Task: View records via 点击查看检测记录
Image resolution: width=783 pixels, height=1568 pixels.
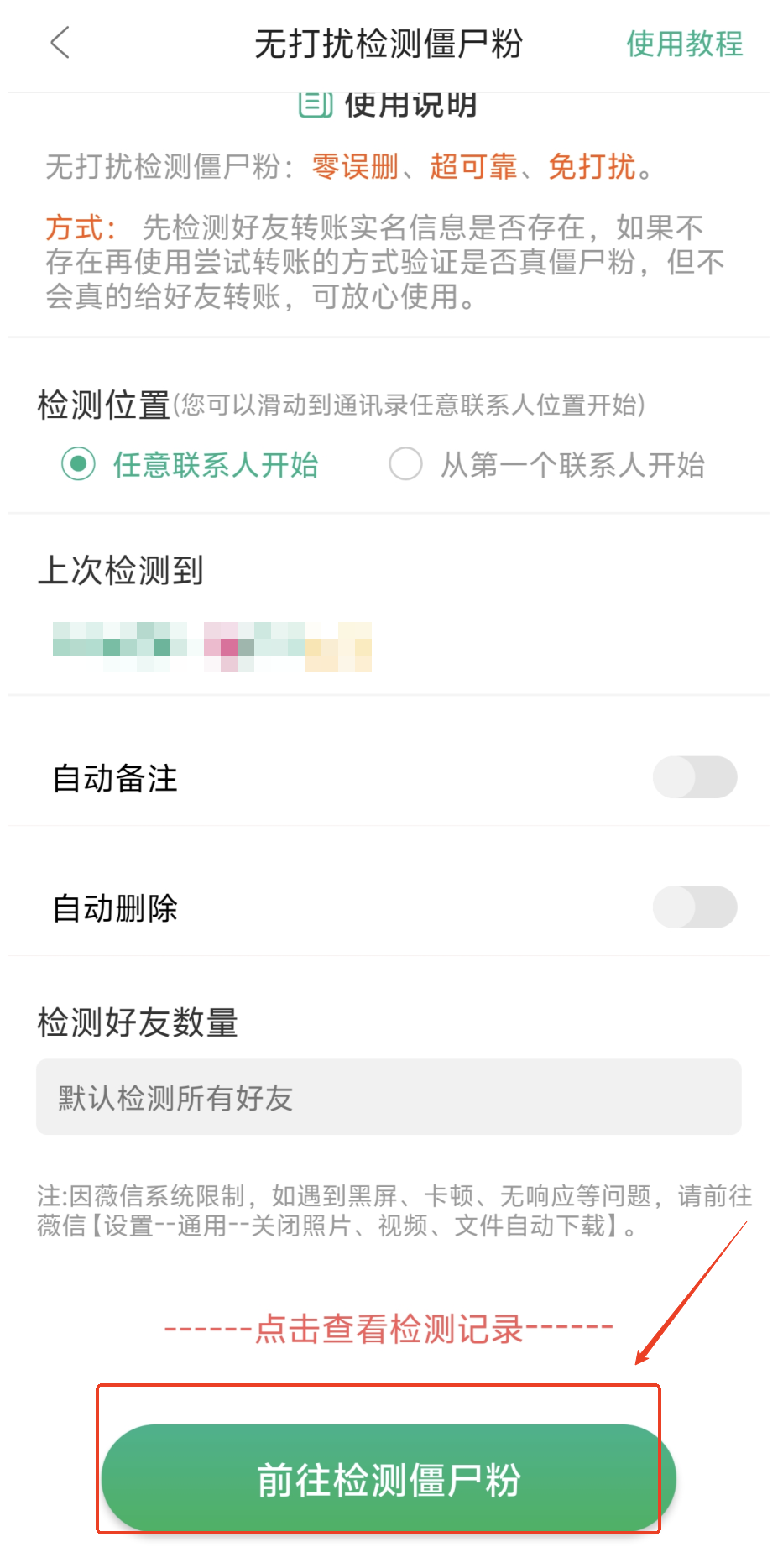Action: click(x=389, y=1329)
